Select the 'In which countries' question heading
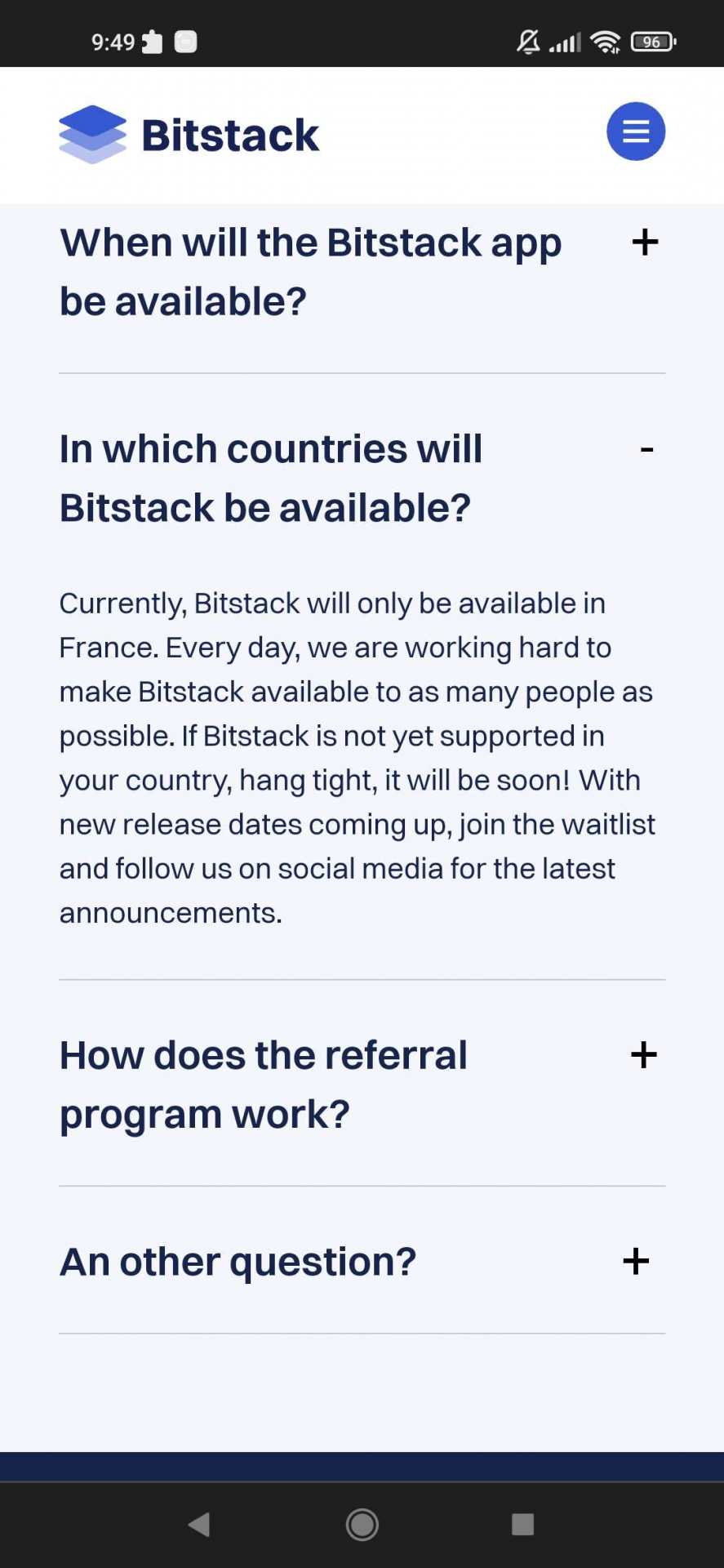 (x=270, y=478)
